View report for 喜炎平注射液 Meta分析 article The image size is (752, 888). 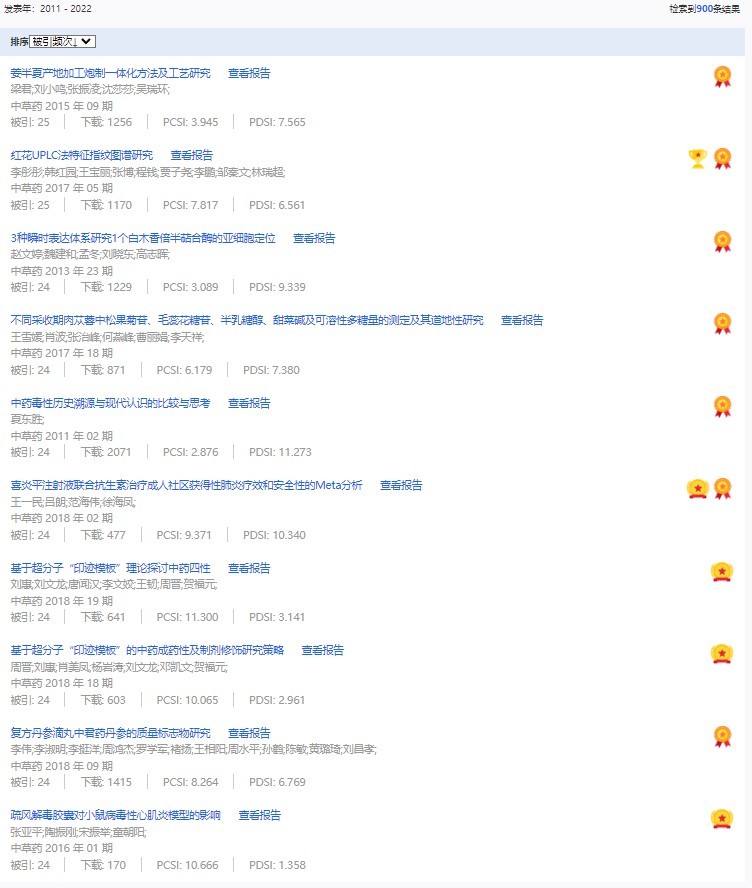[x=401, y=485]
